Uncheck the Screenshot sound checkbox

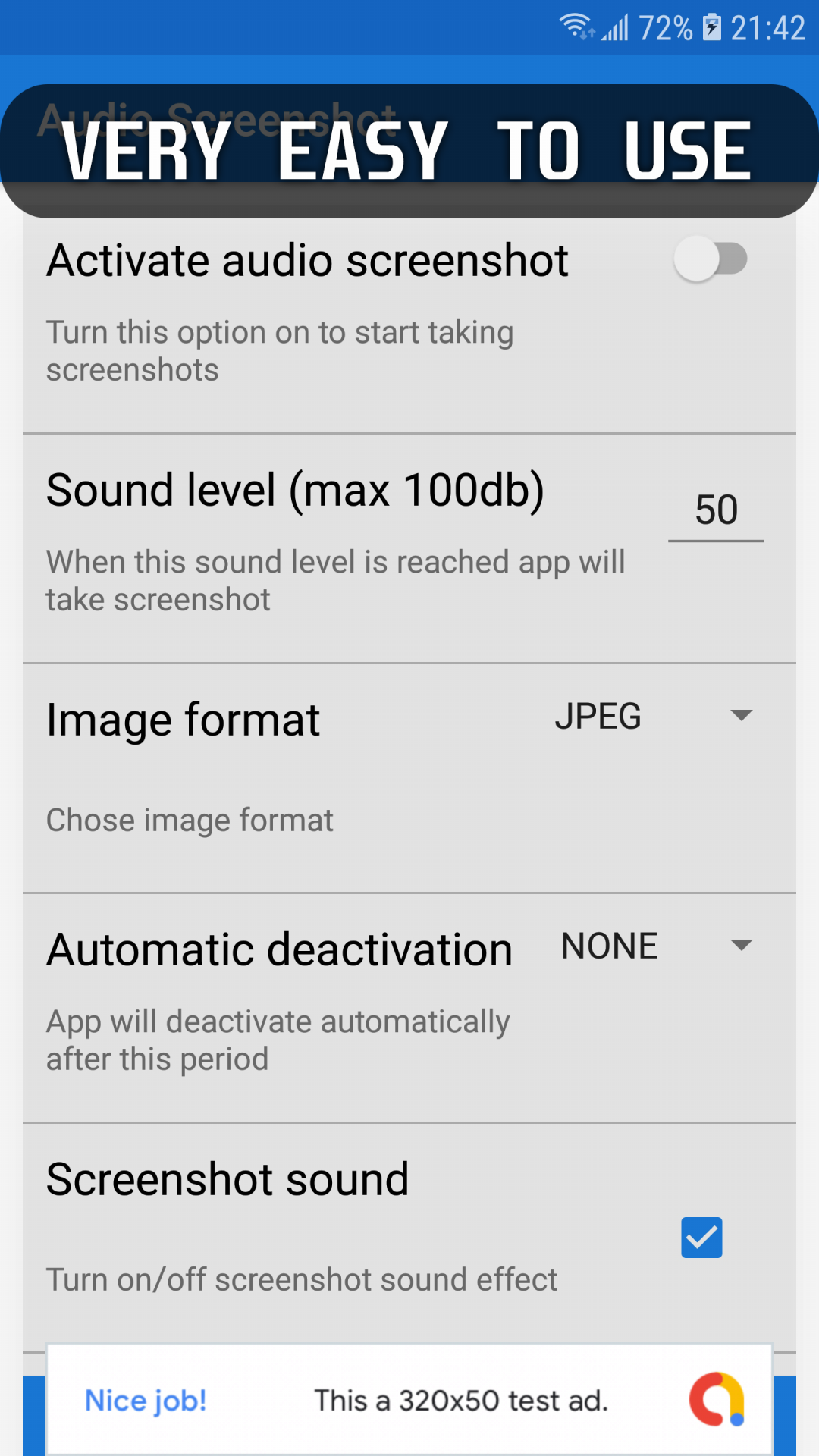click(x=701, y=1237)
